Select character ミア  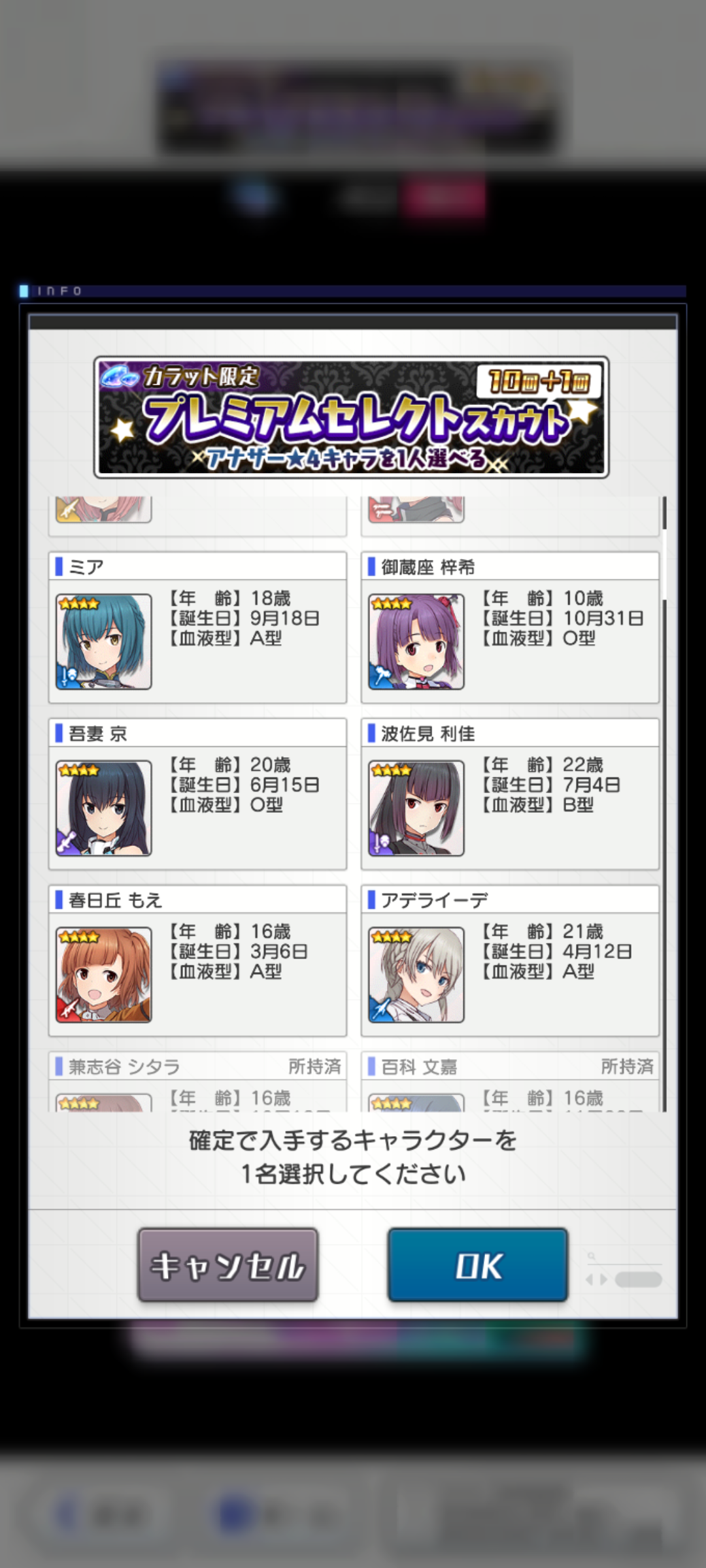coord(197,628)
